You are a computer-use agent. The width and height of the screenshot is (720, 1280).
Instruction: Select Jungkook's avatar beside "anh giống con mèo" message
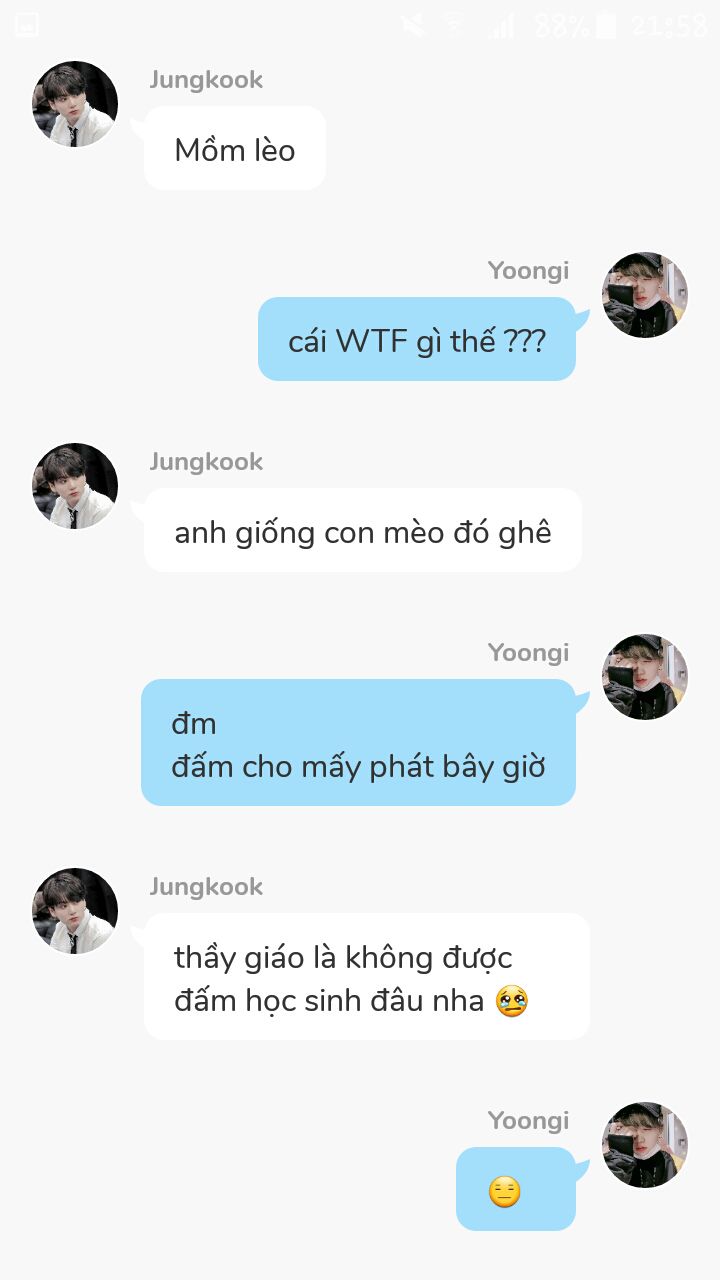75,486
